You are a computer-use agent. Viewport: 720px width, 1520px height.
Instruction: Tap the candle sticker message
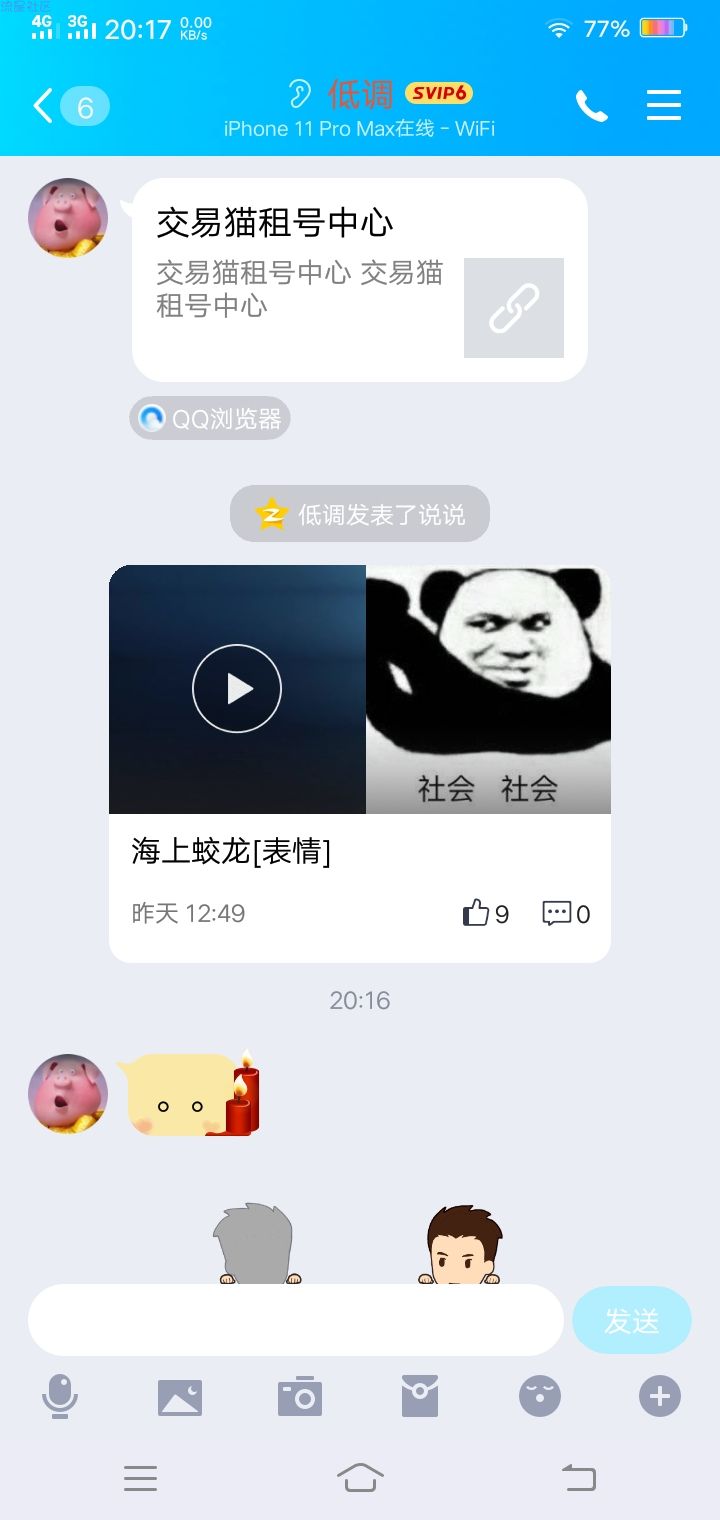pos(189,1094)
